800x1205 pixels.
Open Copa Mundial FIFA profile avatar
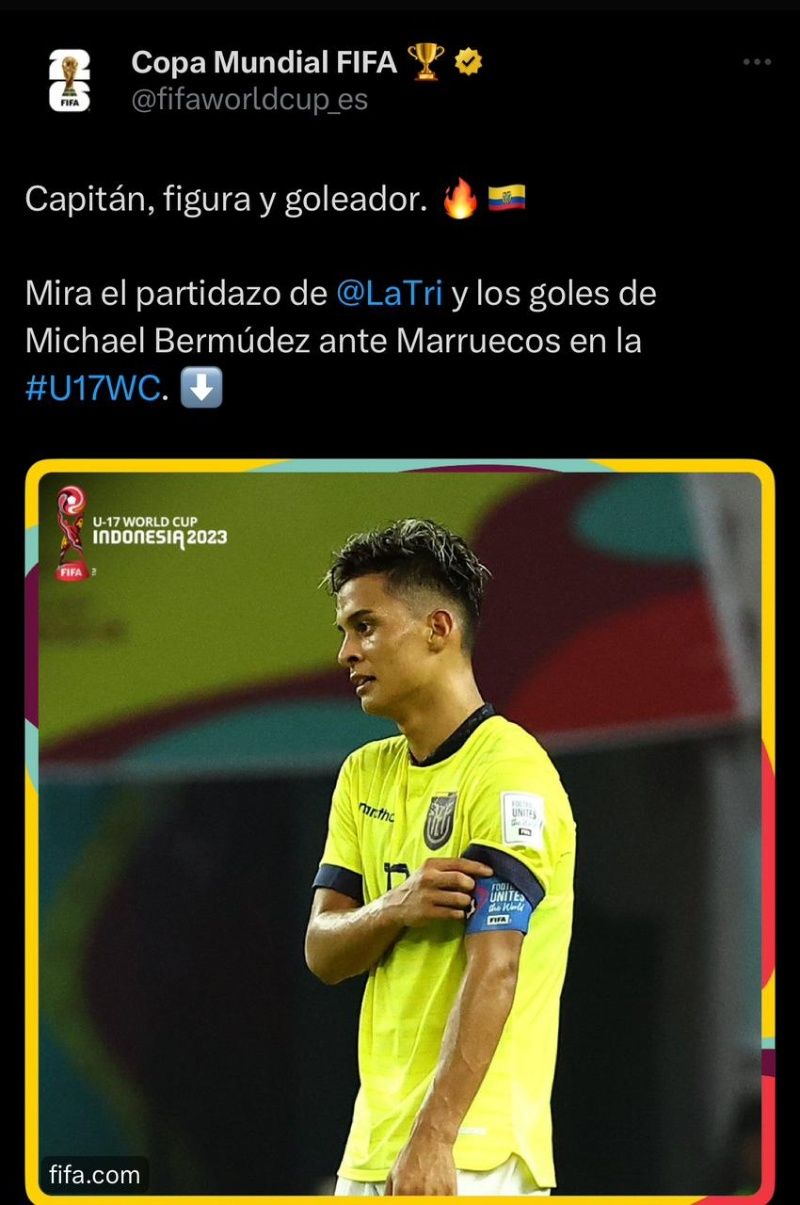coord(69,81)
